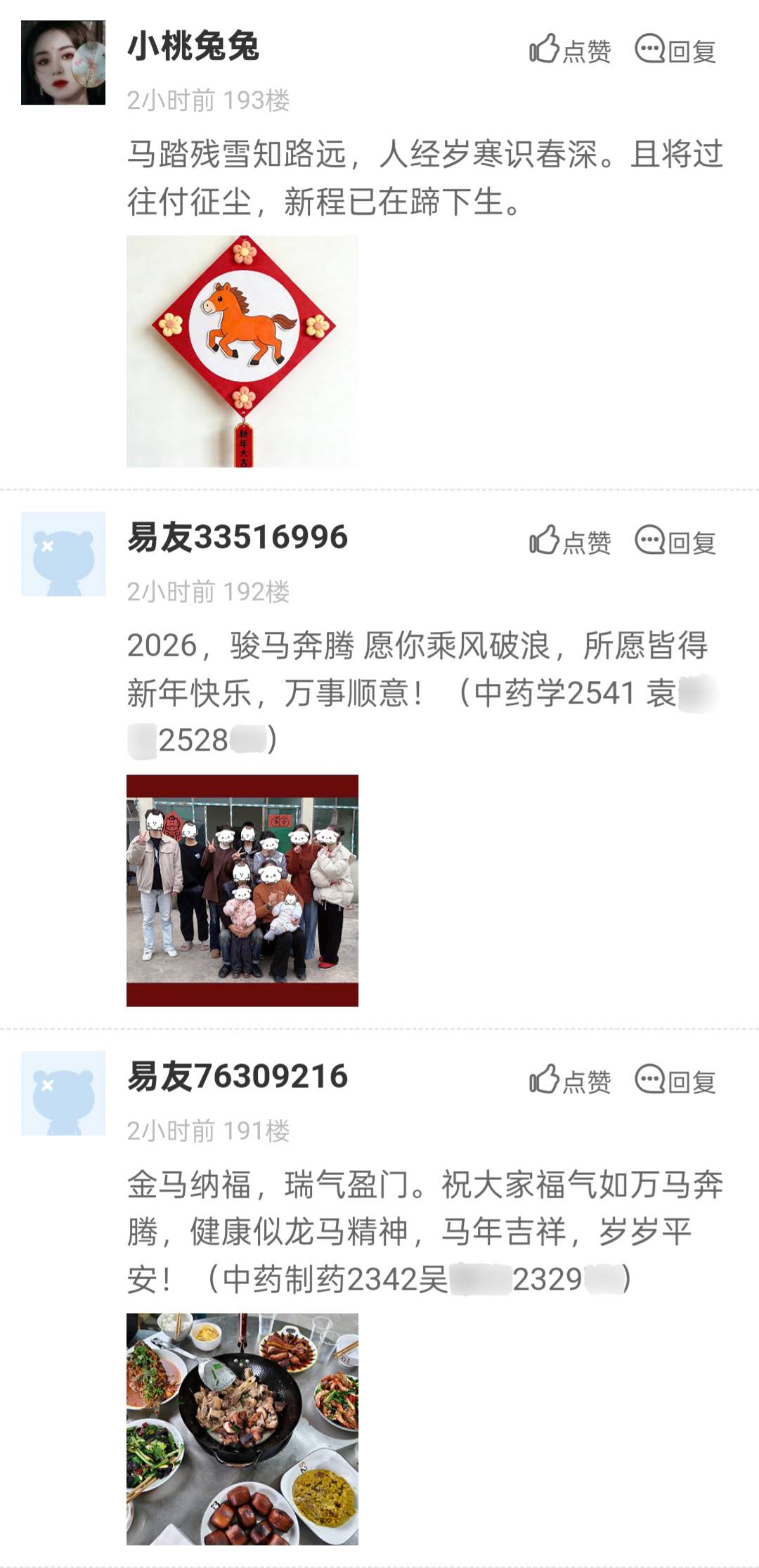Like 易友76309216's comment
Screen dimensions: 759x1568
[x=570, y=1081]
